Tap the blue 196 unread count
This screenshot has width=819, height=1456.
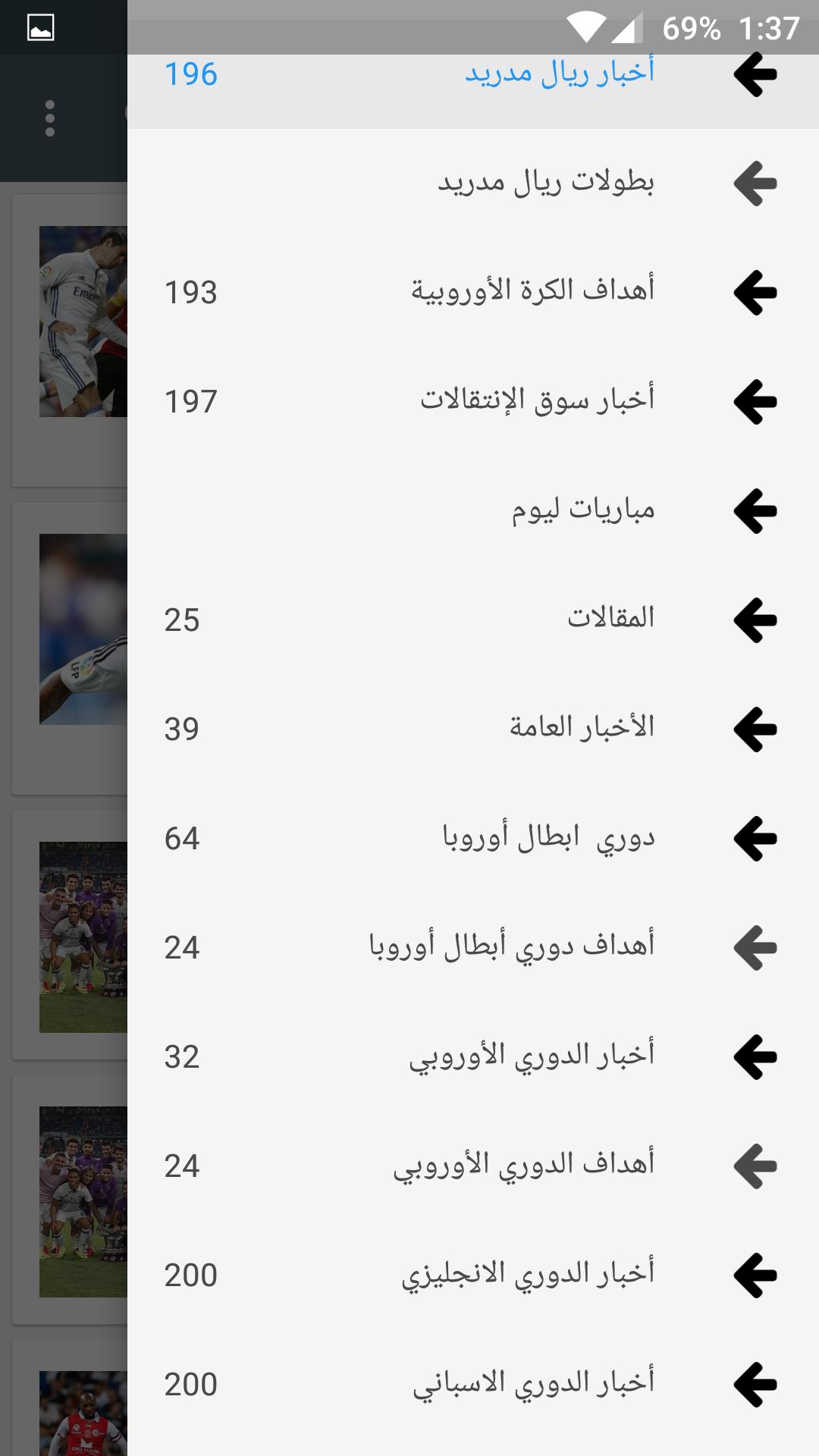point(190,74)
